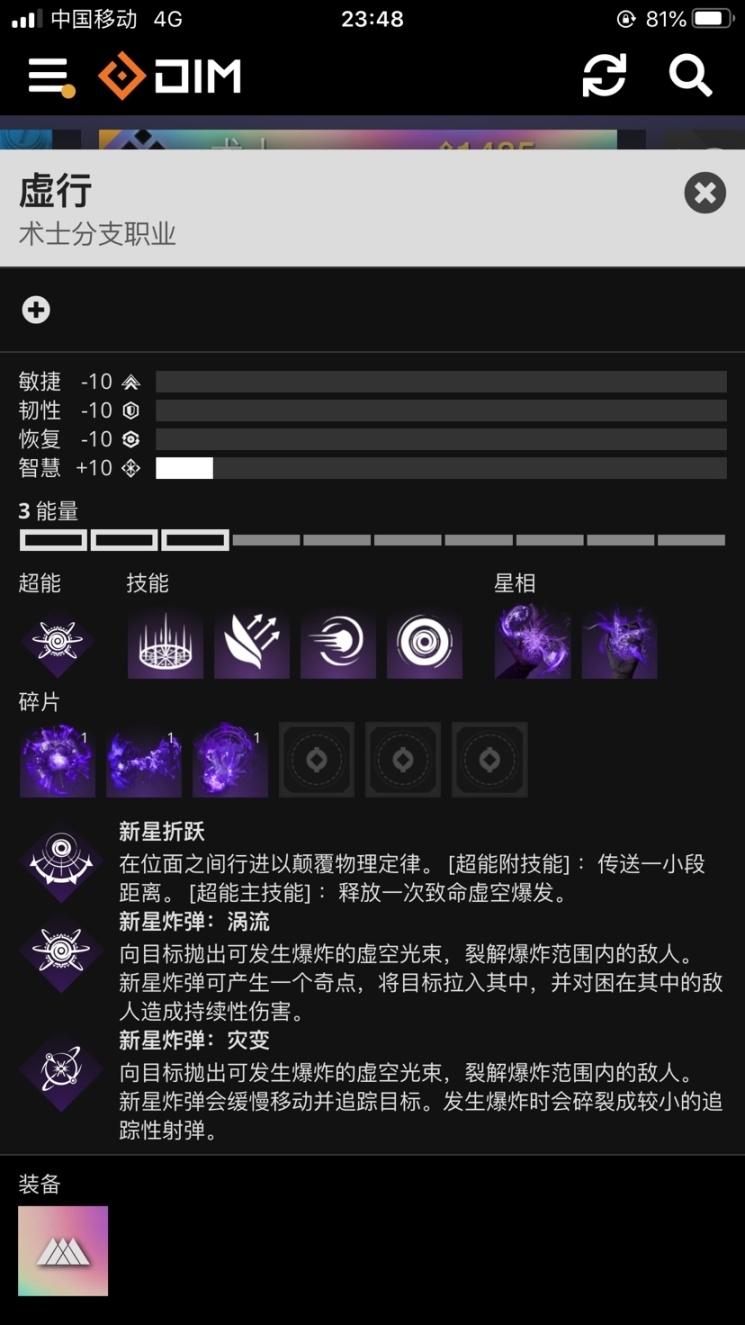Open the item search

[690, 76]
